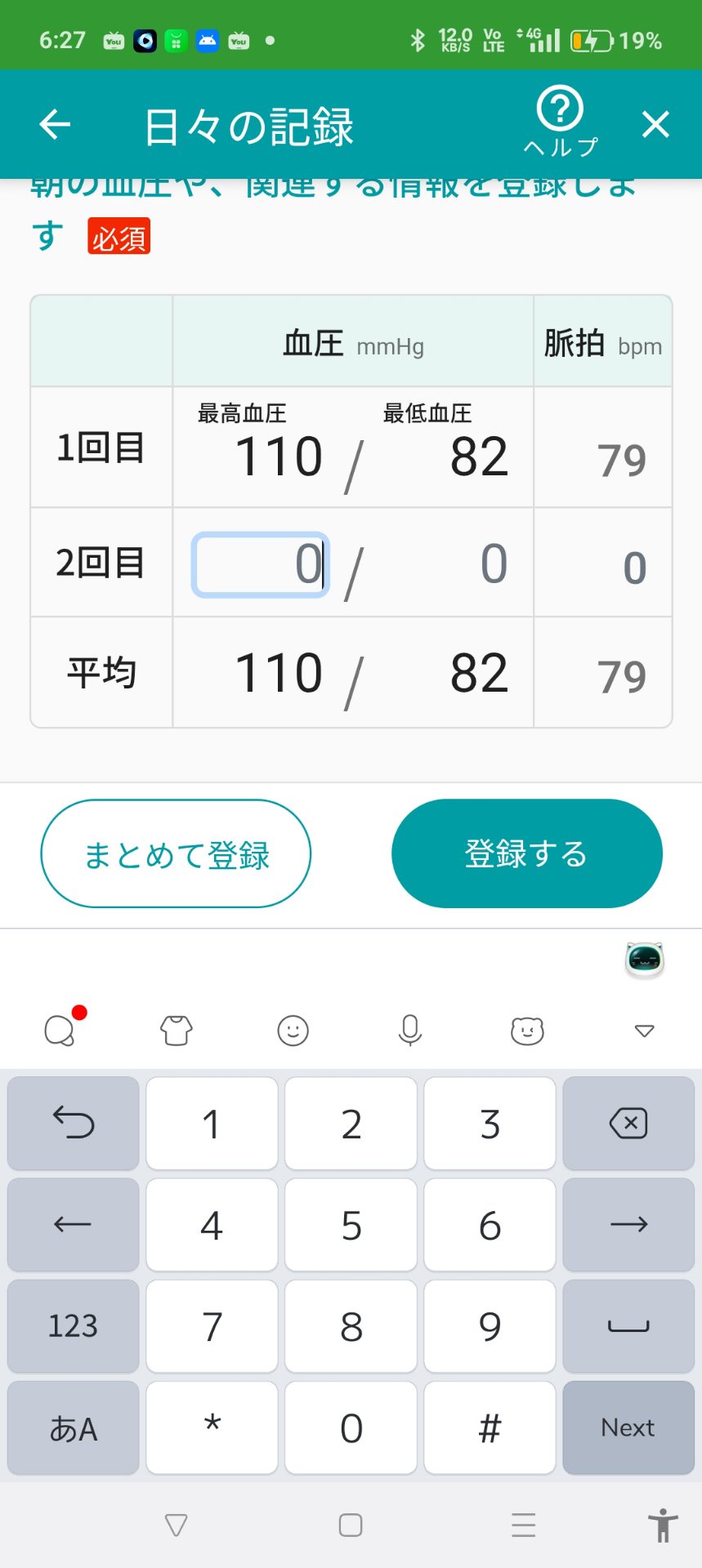This screenshot has width=702, height=1568.
Task: Submit with the 登録する button
Action: point(526,854)
